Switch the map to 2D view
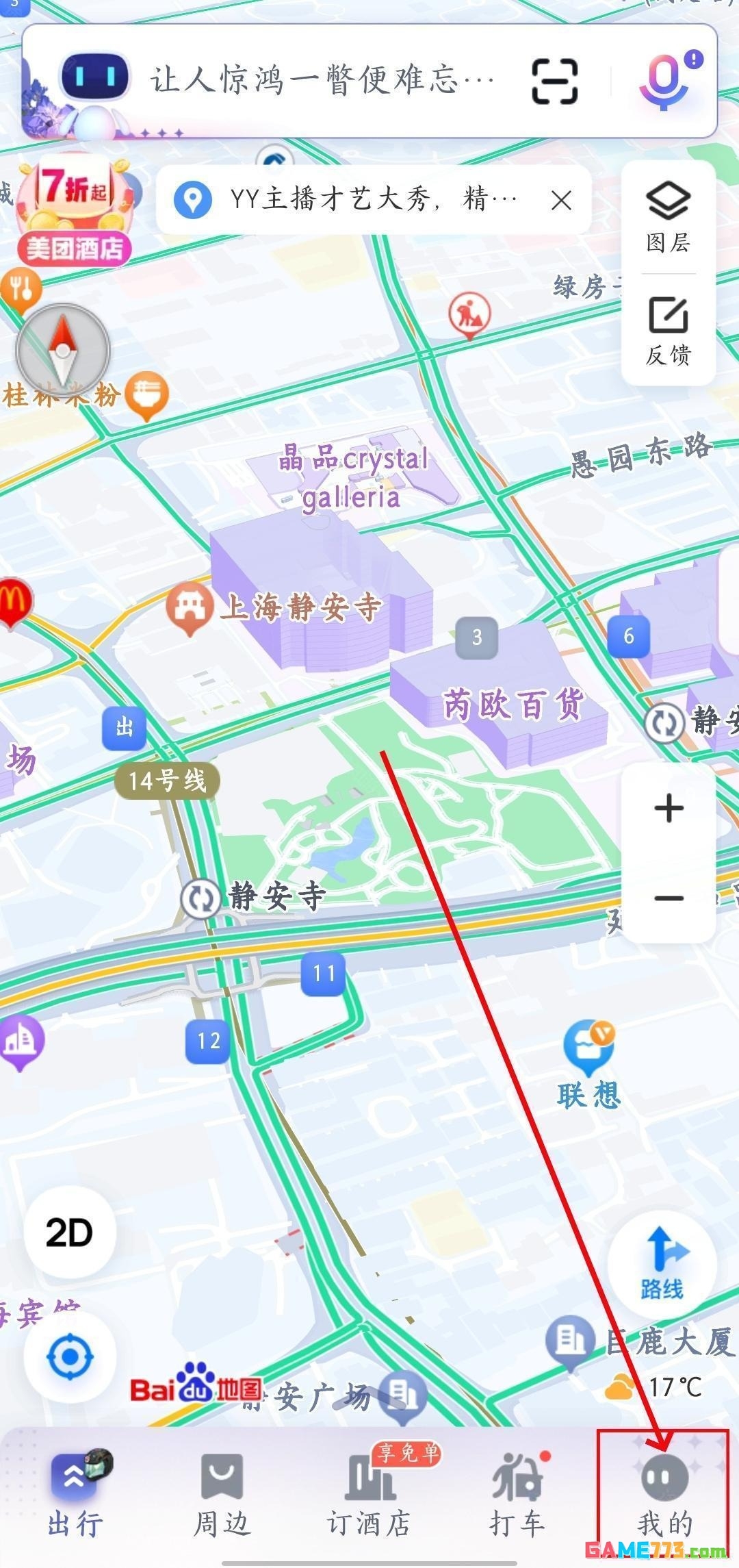The height and width of the screenshot is (1568, 739). pos(70,1232)
